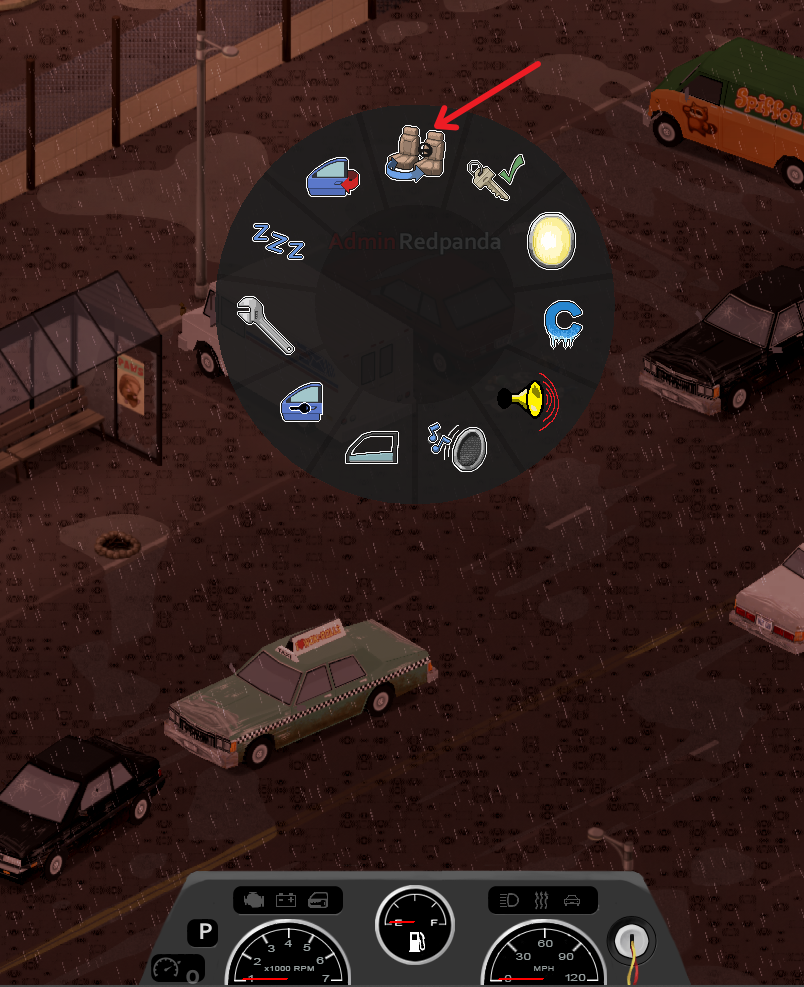Screen dimensions: 804x987
Task: Choose the door lock option
Action: (x=302, y=402)
